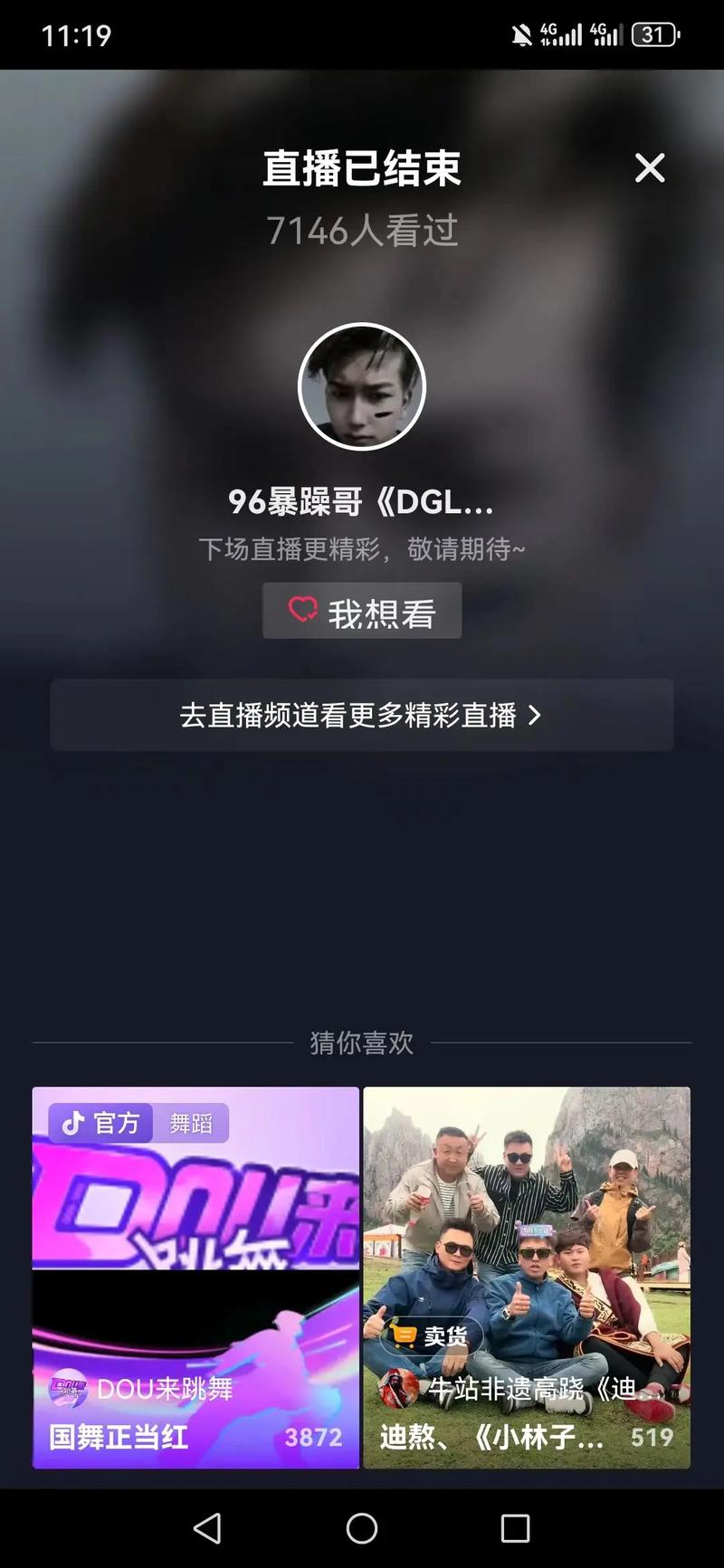This screenshot has height=1568, width=724.
Task: Open the 96暴躁哥 streamer avatar
Action: (361, 386)
